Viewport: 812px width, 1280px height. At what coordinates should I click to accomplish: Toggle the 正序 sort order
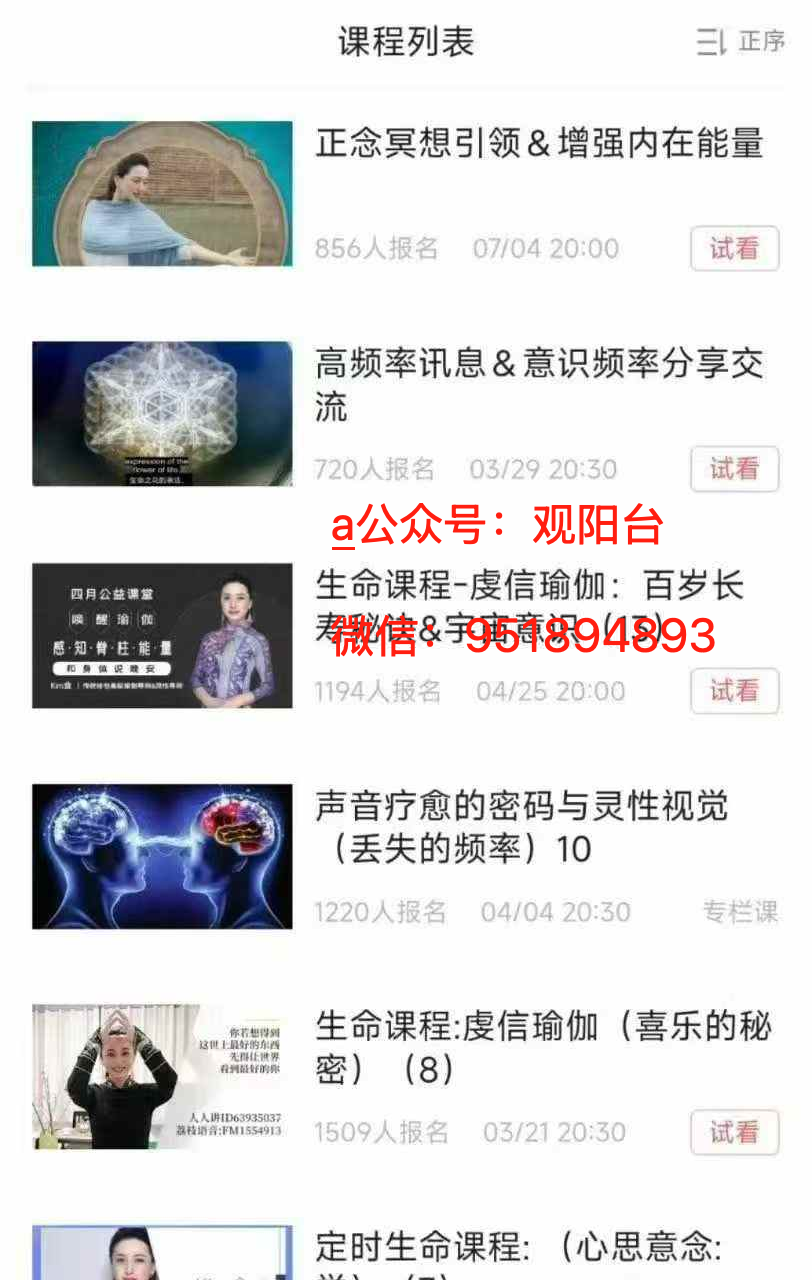(741, 42)
